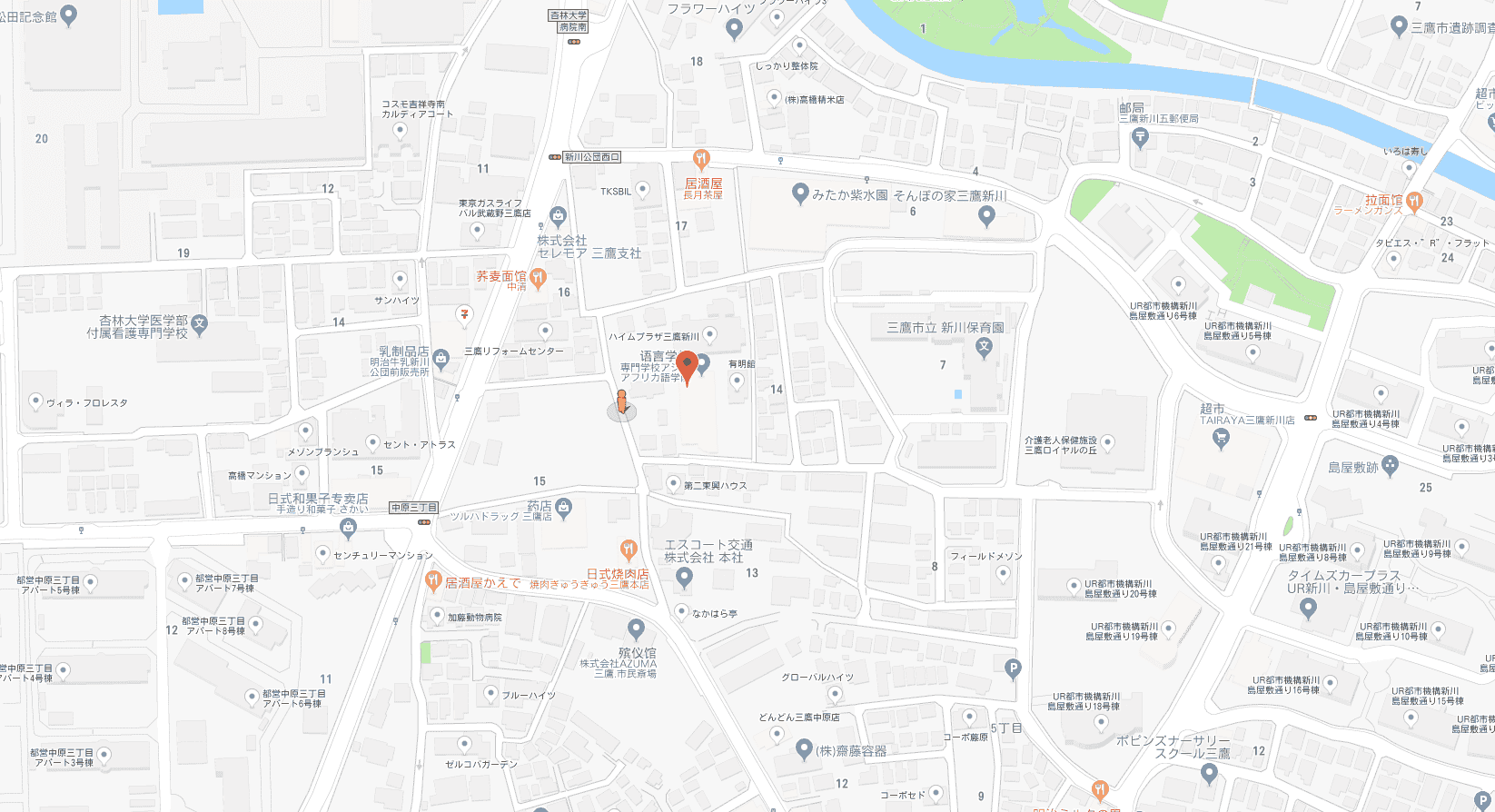Viewport: 1495px width, 812px height.
Task: Tap the red location pin marker
Action: [688, 366]
